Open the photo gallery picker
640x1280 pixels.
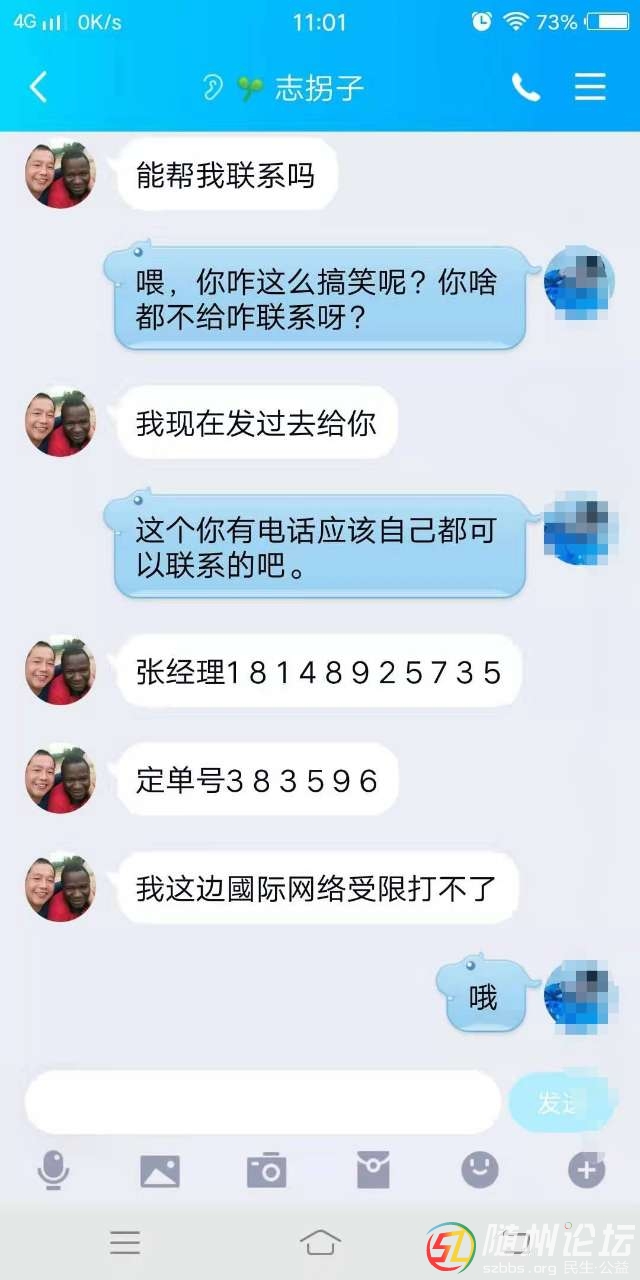click(160, 1169)
